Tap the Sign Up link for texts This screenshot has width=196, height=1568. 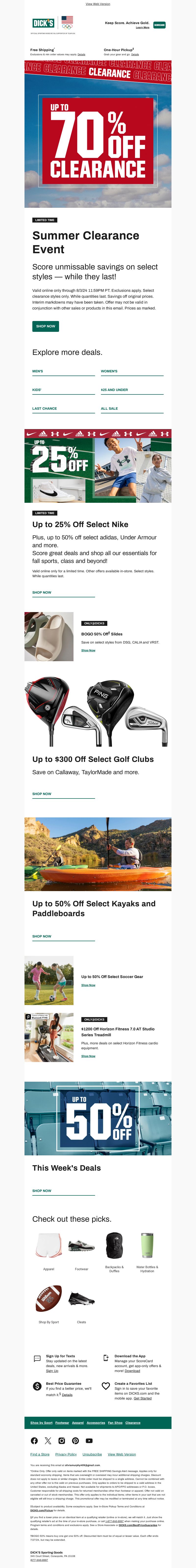coord(52,1371)
